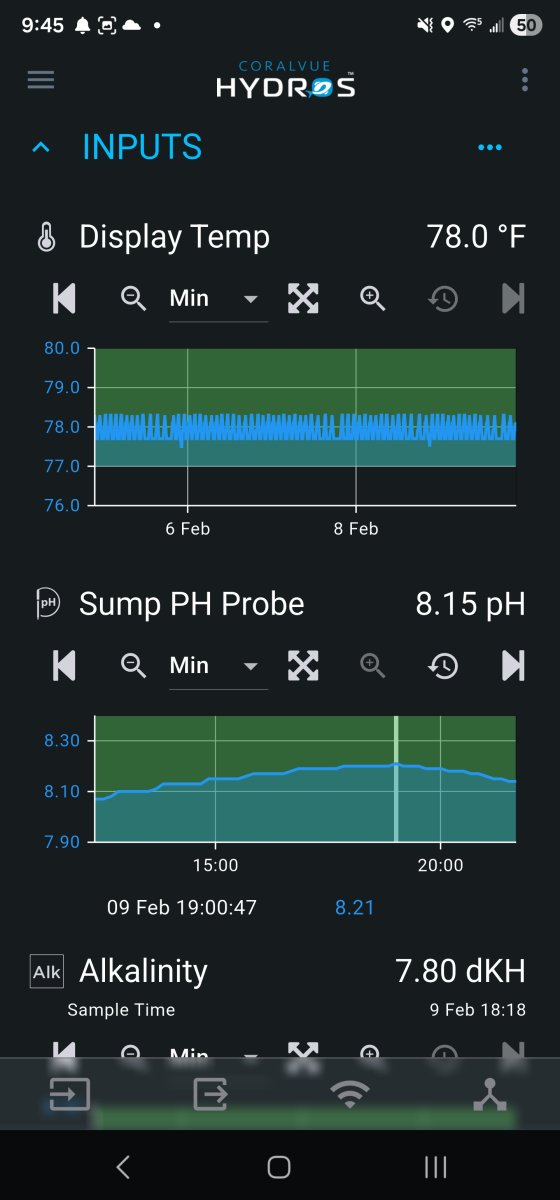Open the Wi-Fi tab in bottom bar
This screenshot has height=1200, width=560.
point(349,1095)
